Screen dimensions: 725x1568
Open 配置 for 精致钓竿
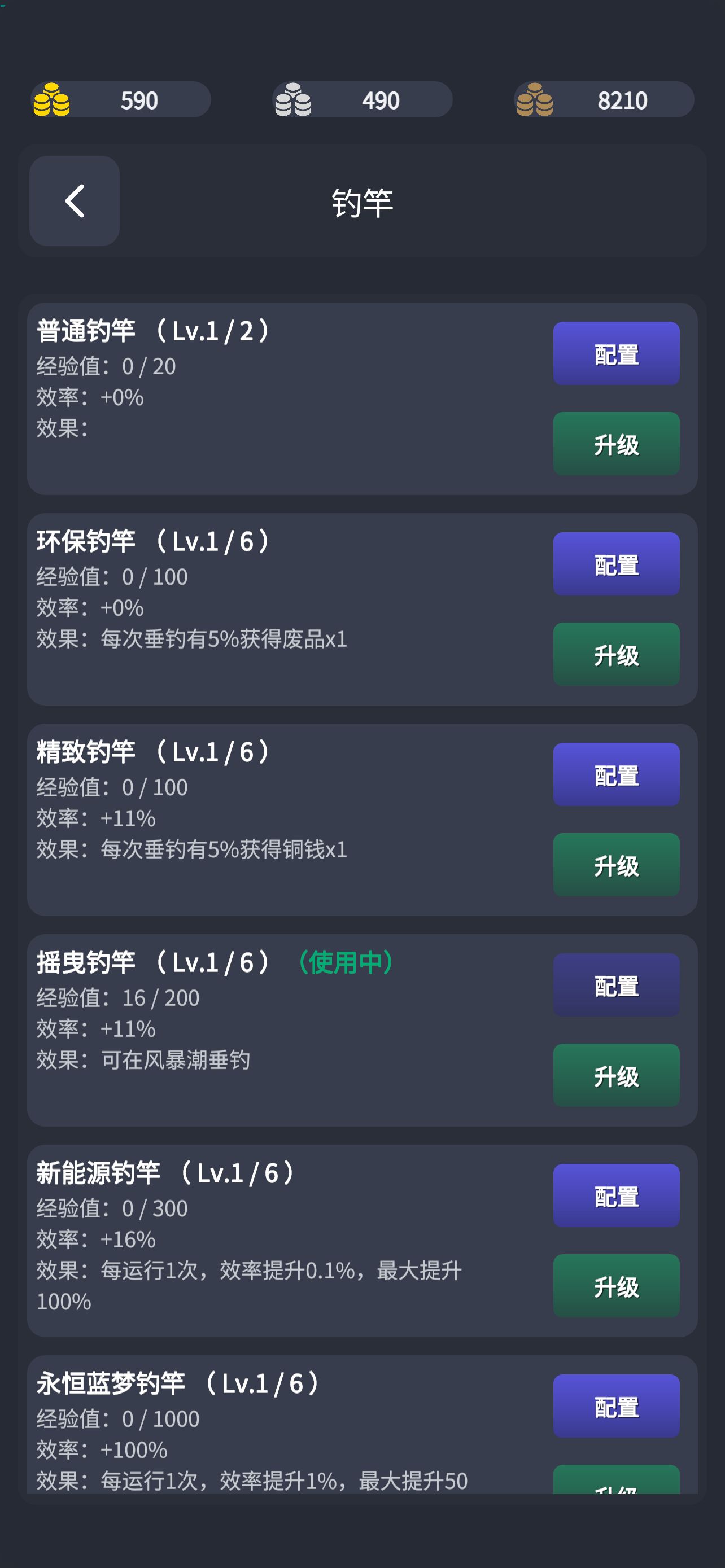(616, 774)
